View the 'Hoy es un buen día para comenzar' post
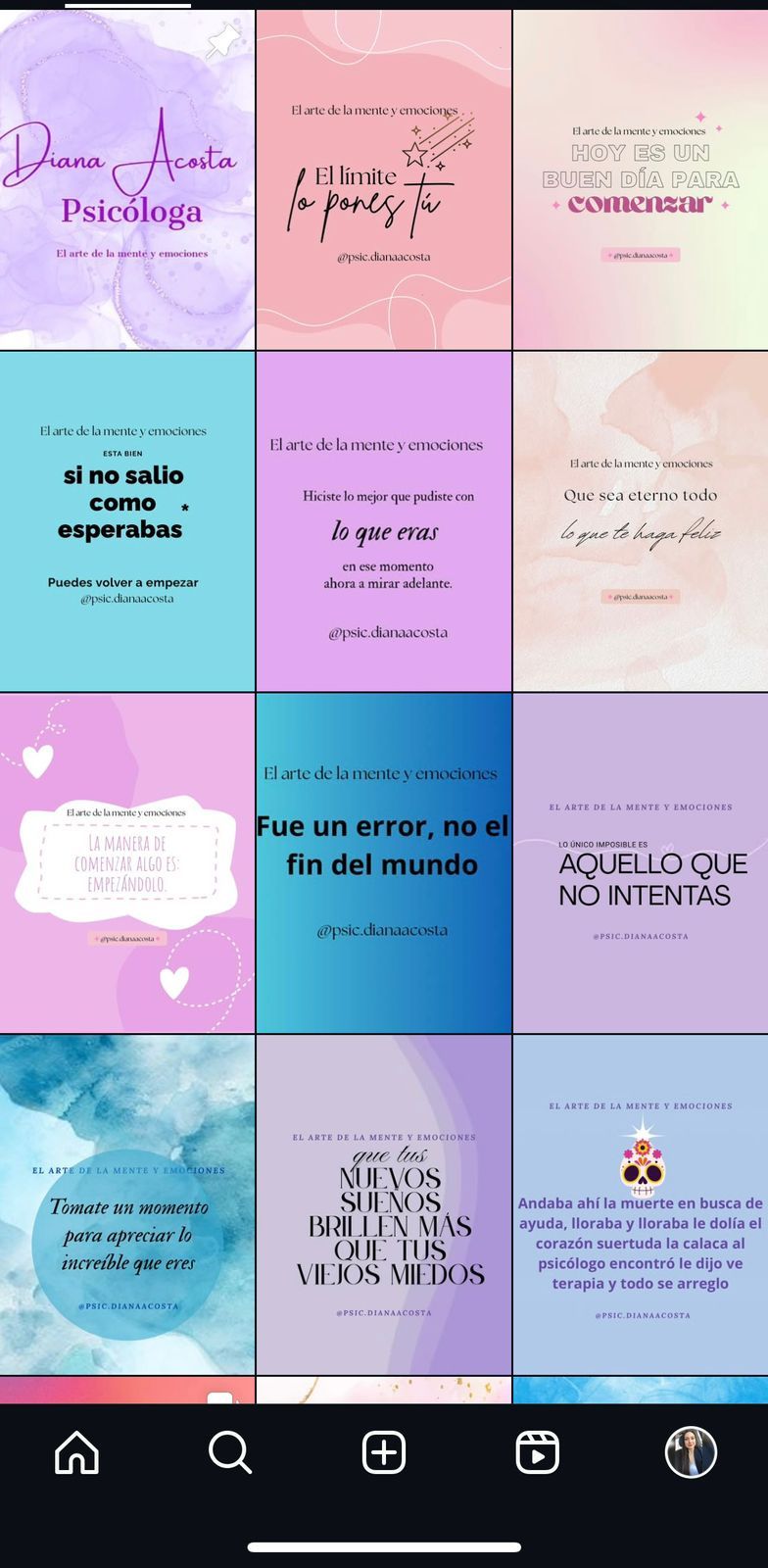Viewport: 768px width, 1568px height. click(x=641, y=180)
